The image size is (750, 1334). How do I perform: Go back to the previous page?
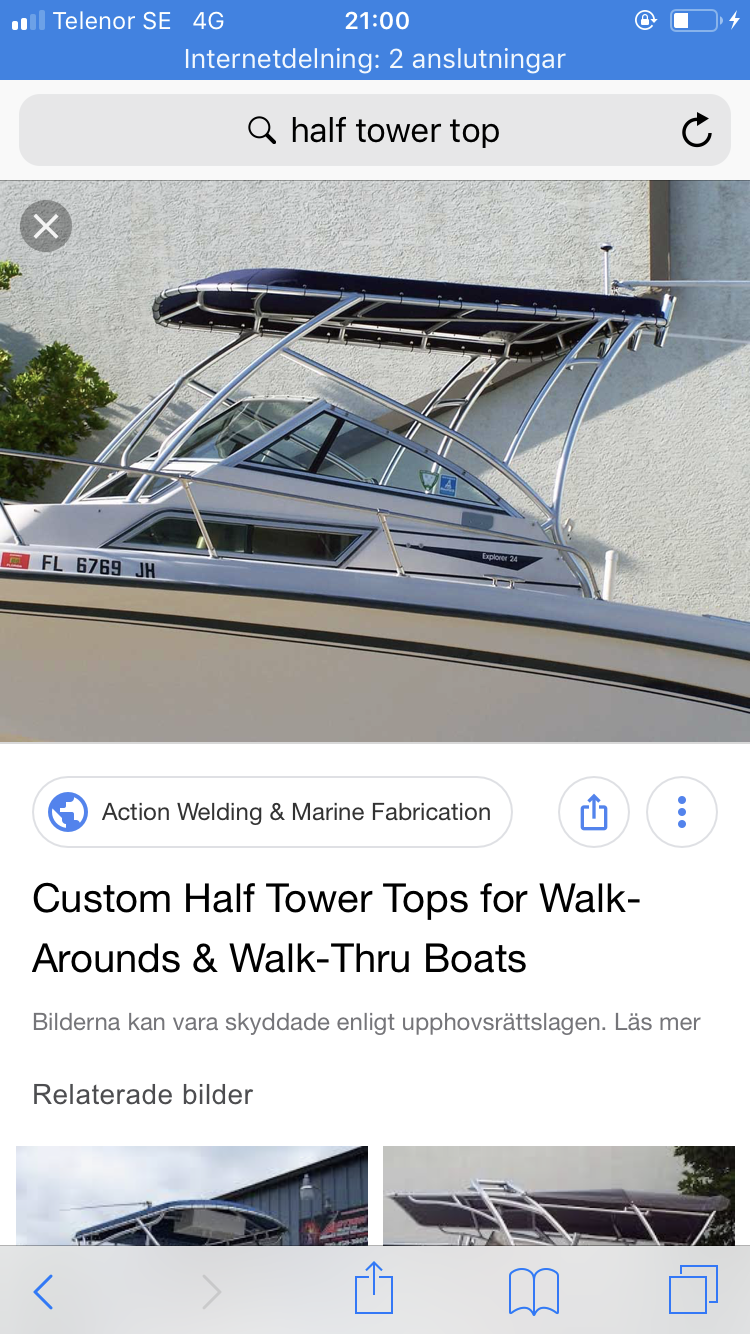pyautogui.click(x=43, y=1291)
